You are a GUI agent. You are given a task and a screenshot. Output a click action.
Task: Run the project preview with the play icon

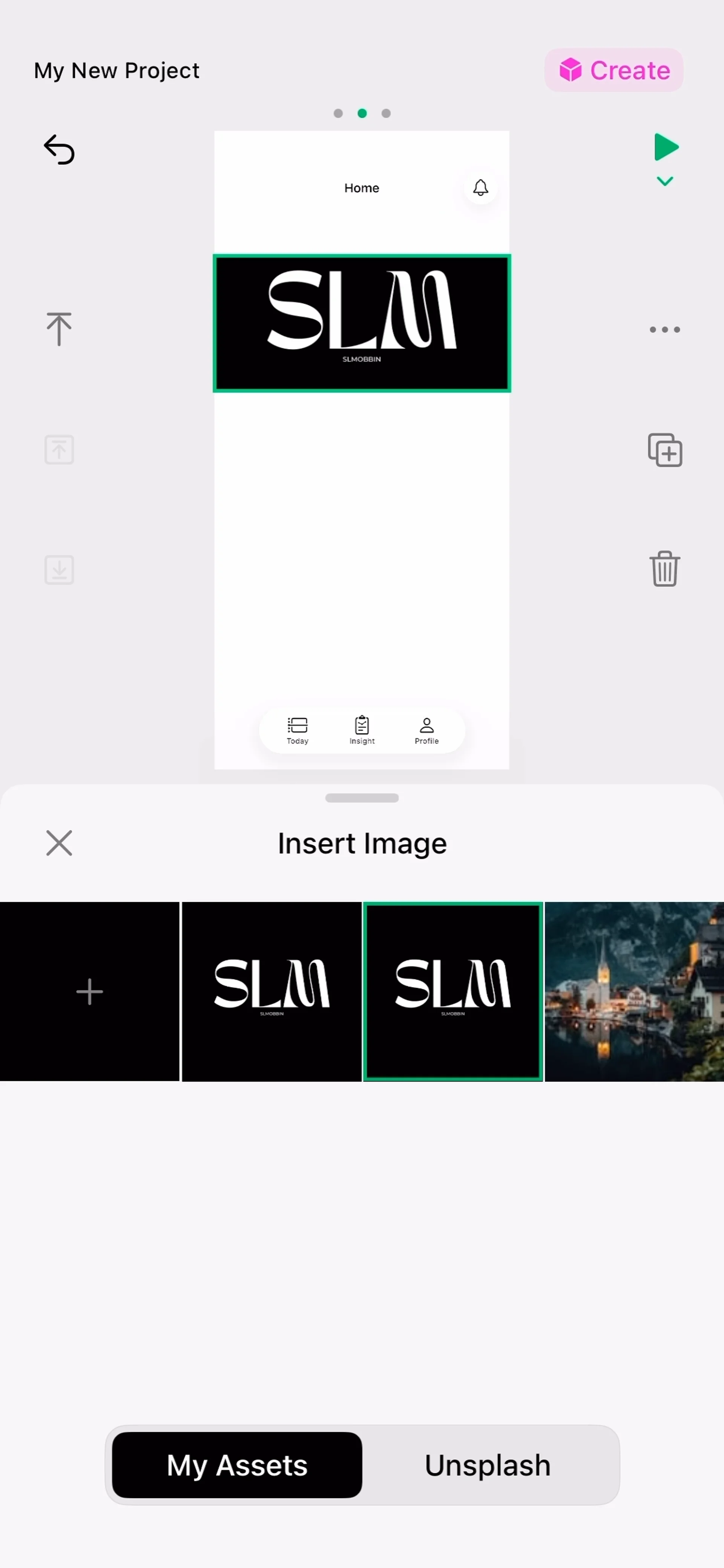[x=666, y=147]
